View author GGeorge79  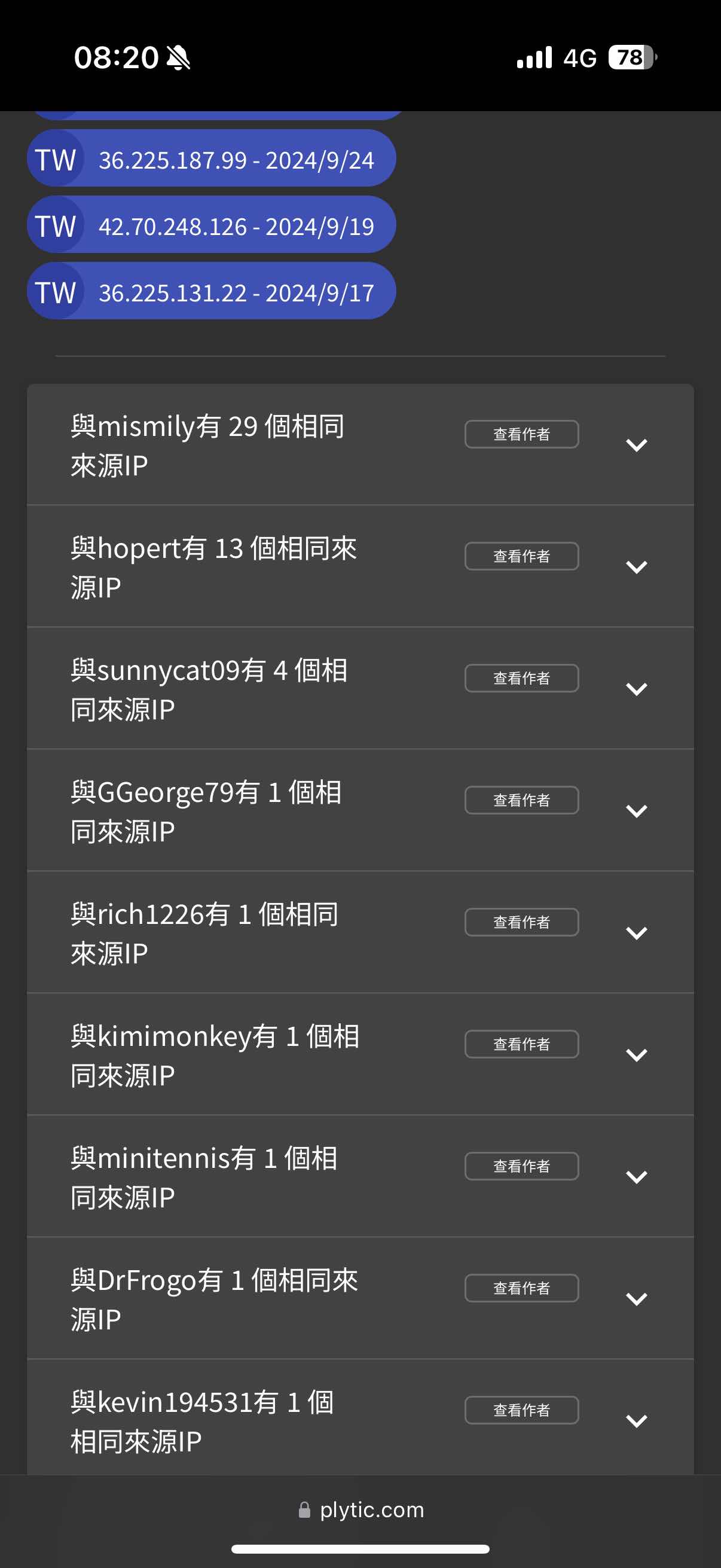point(521,800)
